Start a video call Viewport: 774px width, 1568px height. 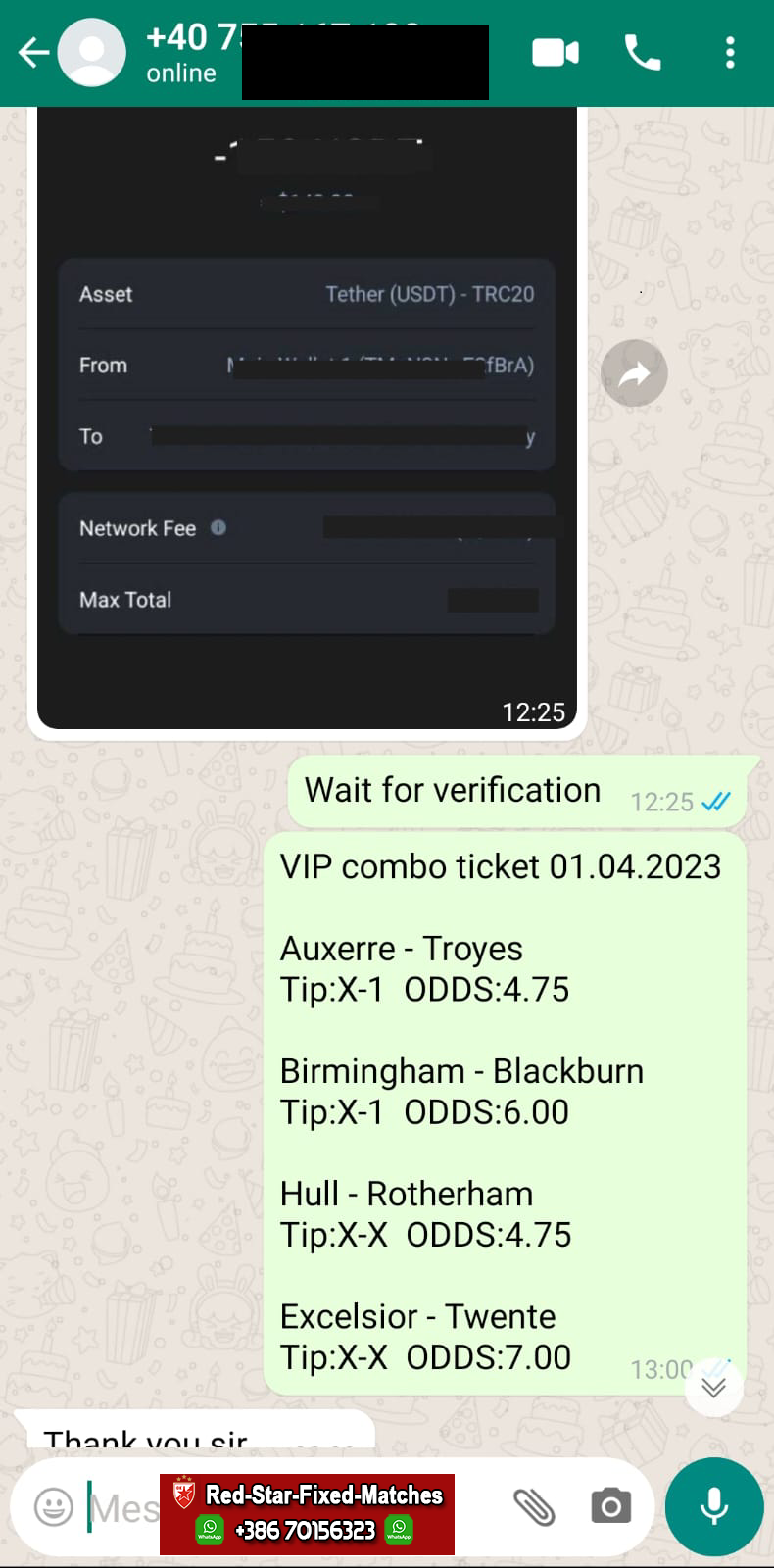click(556, 53)
